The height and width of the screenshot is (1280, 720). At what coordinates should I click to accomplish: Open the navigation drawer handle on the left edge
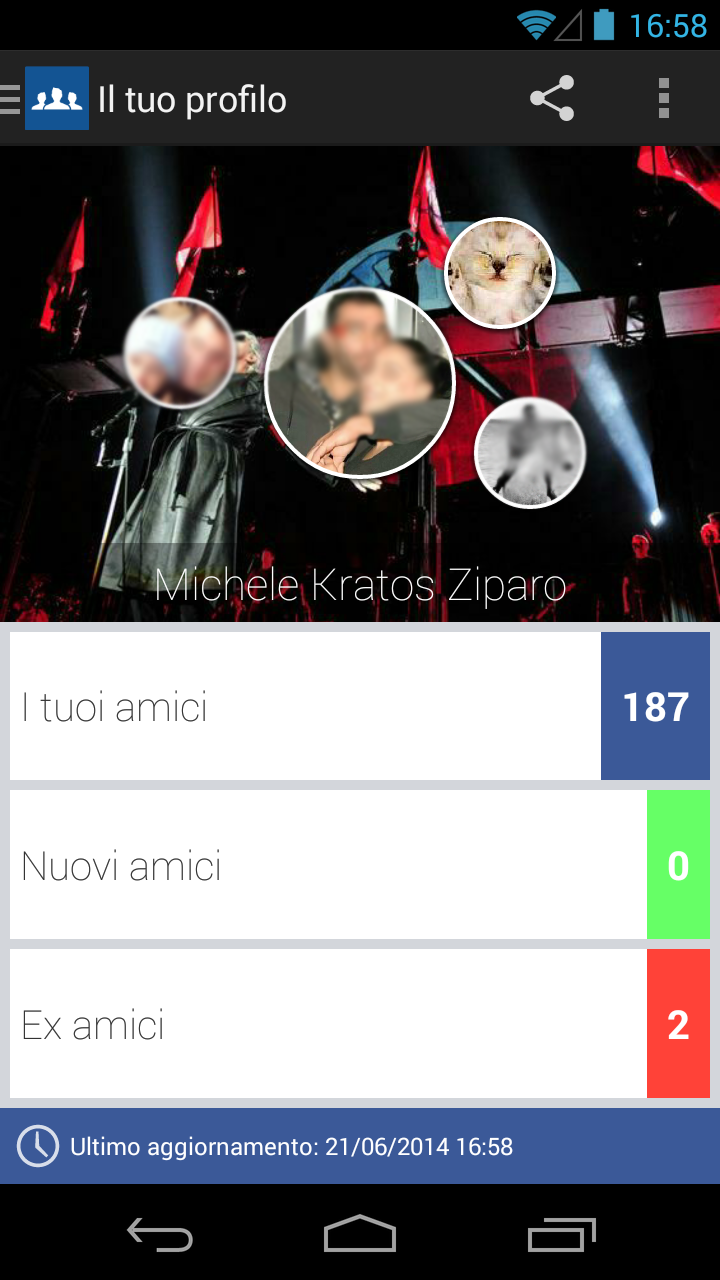click(8, 98)
